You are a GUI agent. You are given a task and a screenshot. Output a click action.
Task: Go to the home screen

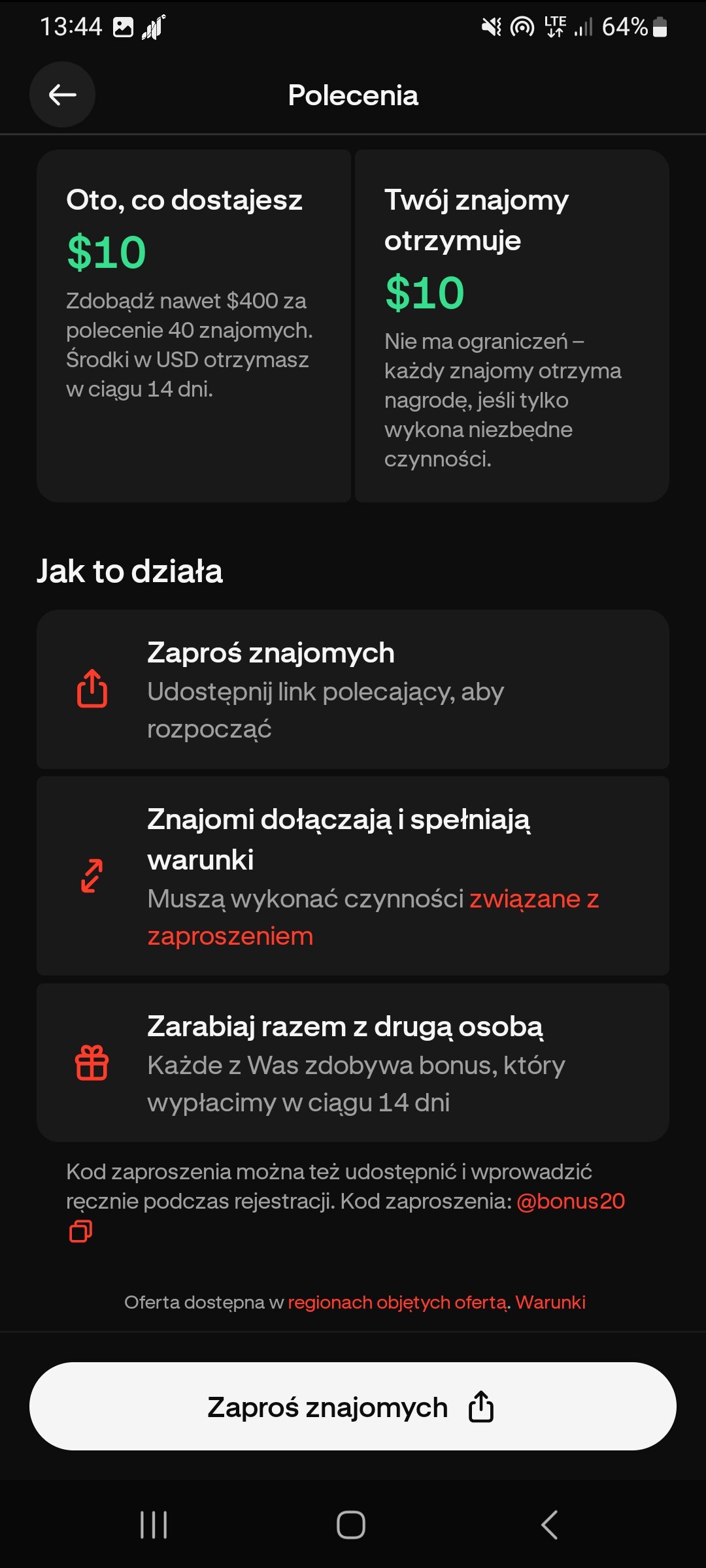351,1525
